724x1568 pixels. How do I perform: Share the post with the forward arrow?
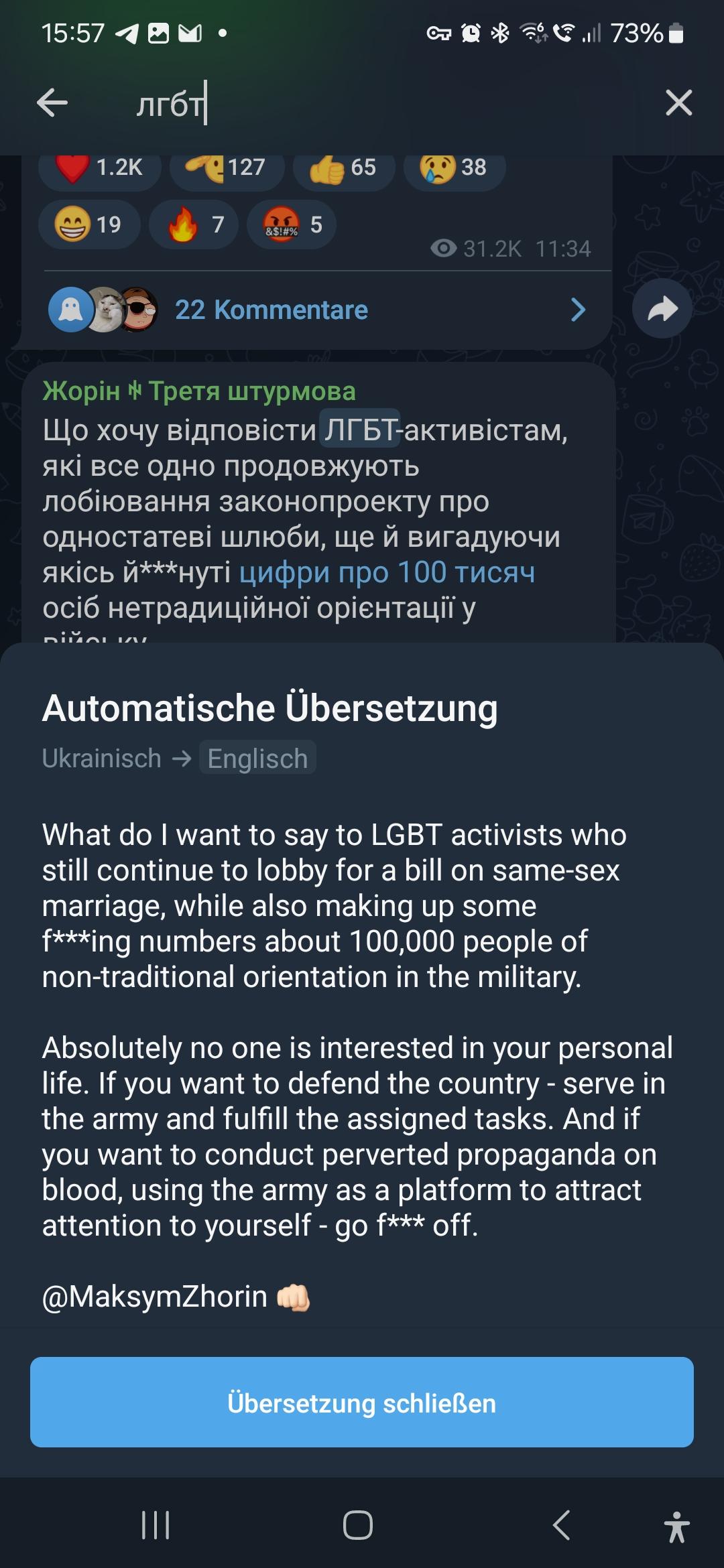[662, 309]
